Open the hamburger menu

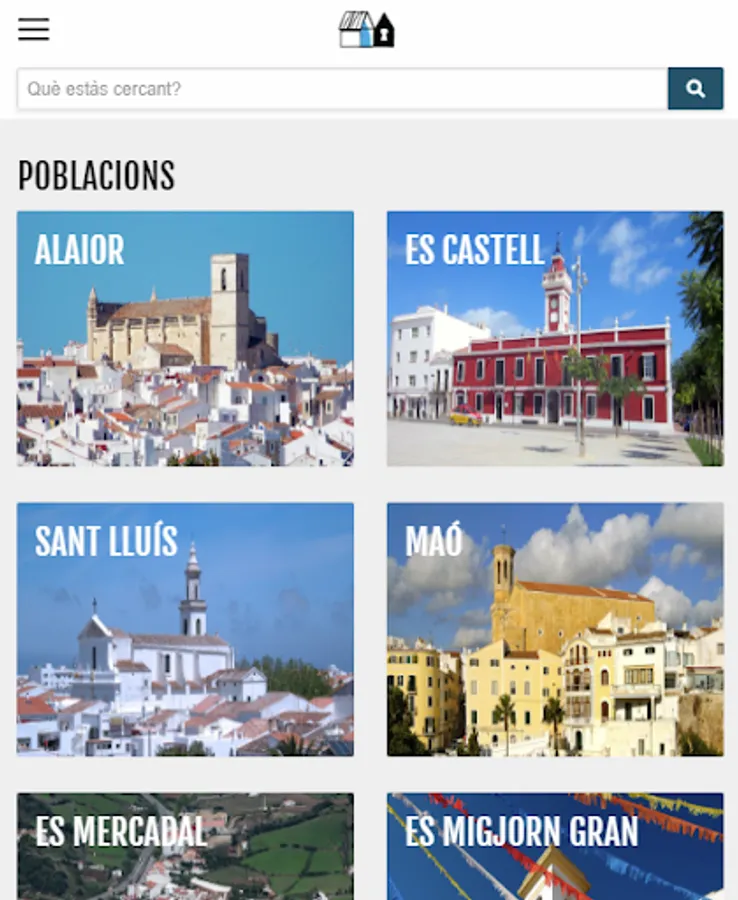33,29
